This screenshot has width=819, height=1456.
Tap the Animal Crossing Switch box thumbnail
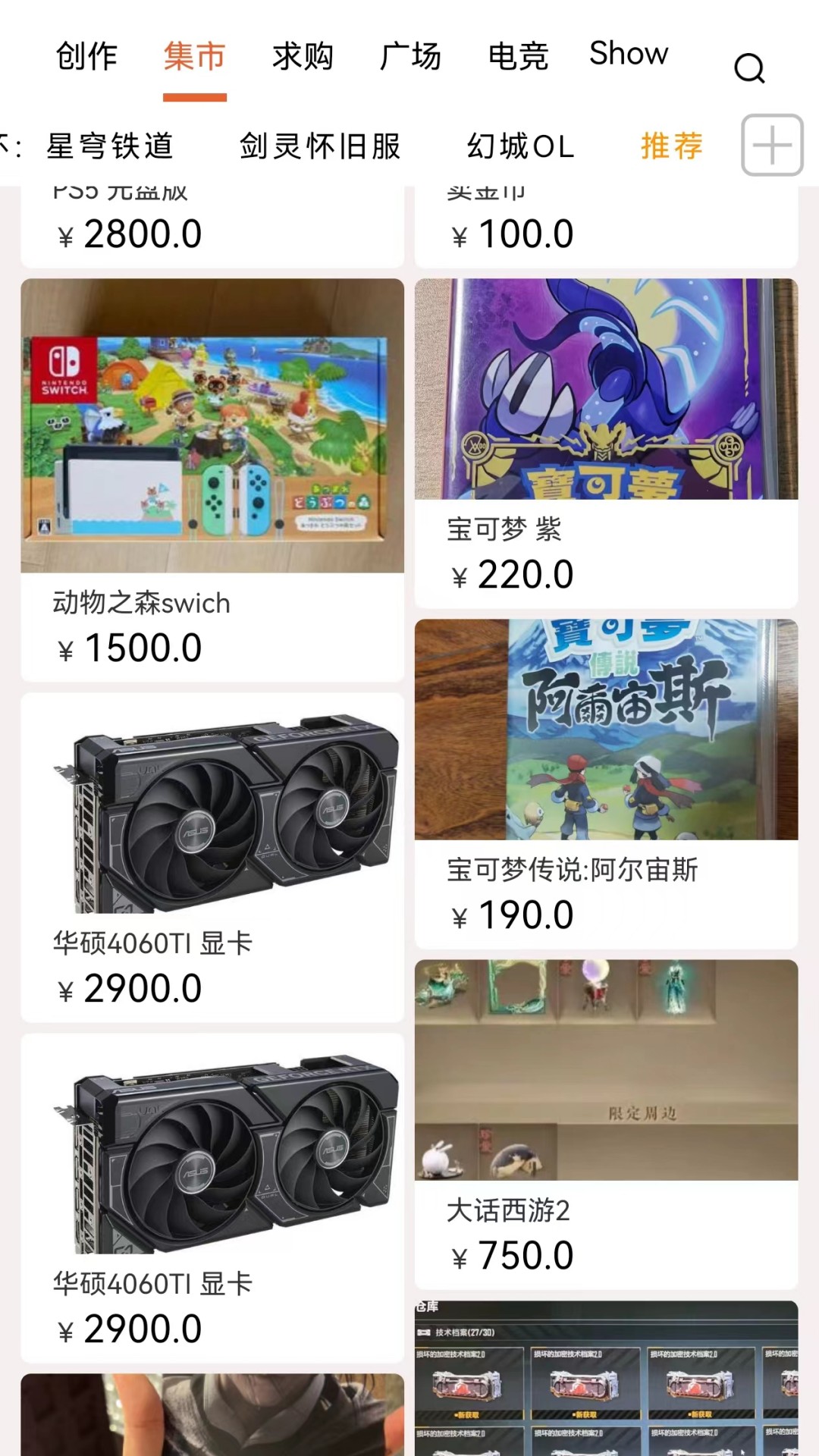pyautogui.click(x=211, y=422)
